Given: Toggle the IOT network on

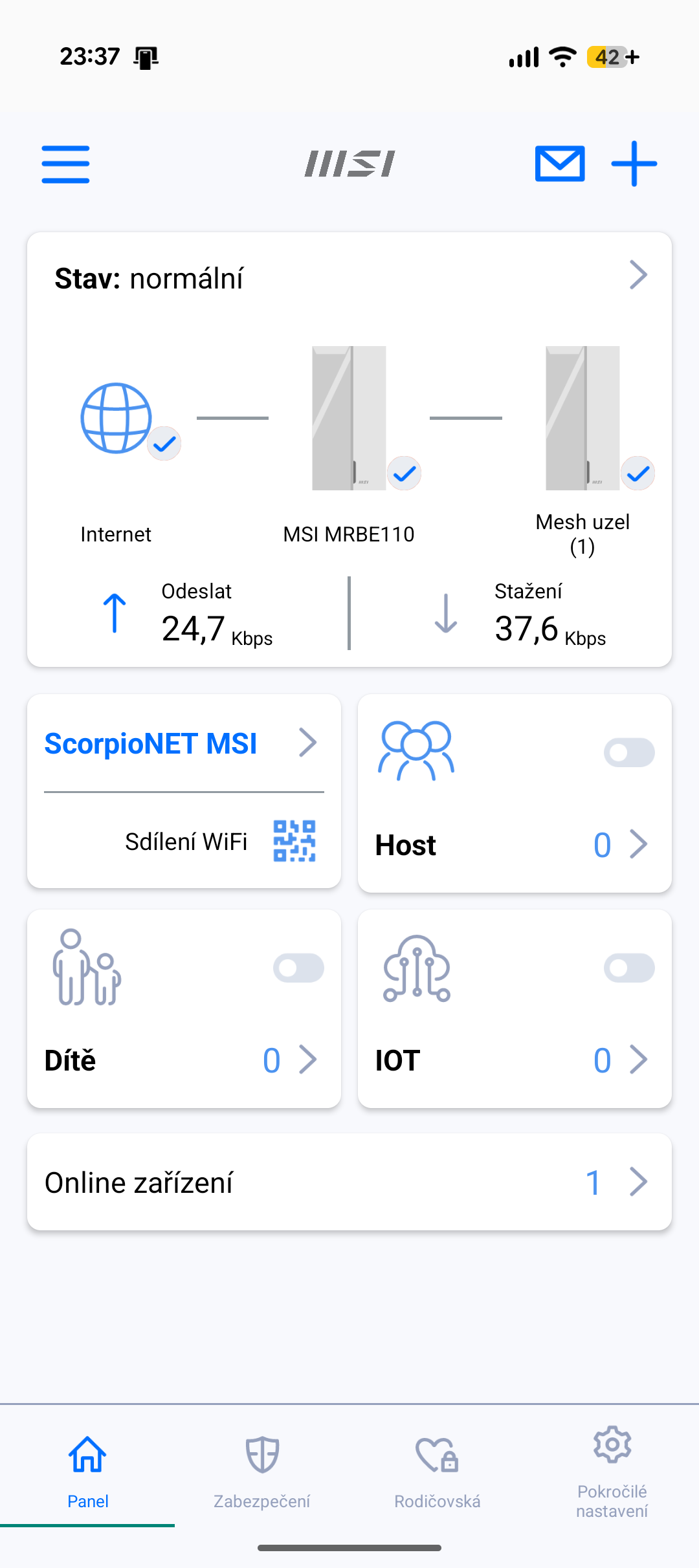Looking at the screenshot, I should click(x=628, y=968).
